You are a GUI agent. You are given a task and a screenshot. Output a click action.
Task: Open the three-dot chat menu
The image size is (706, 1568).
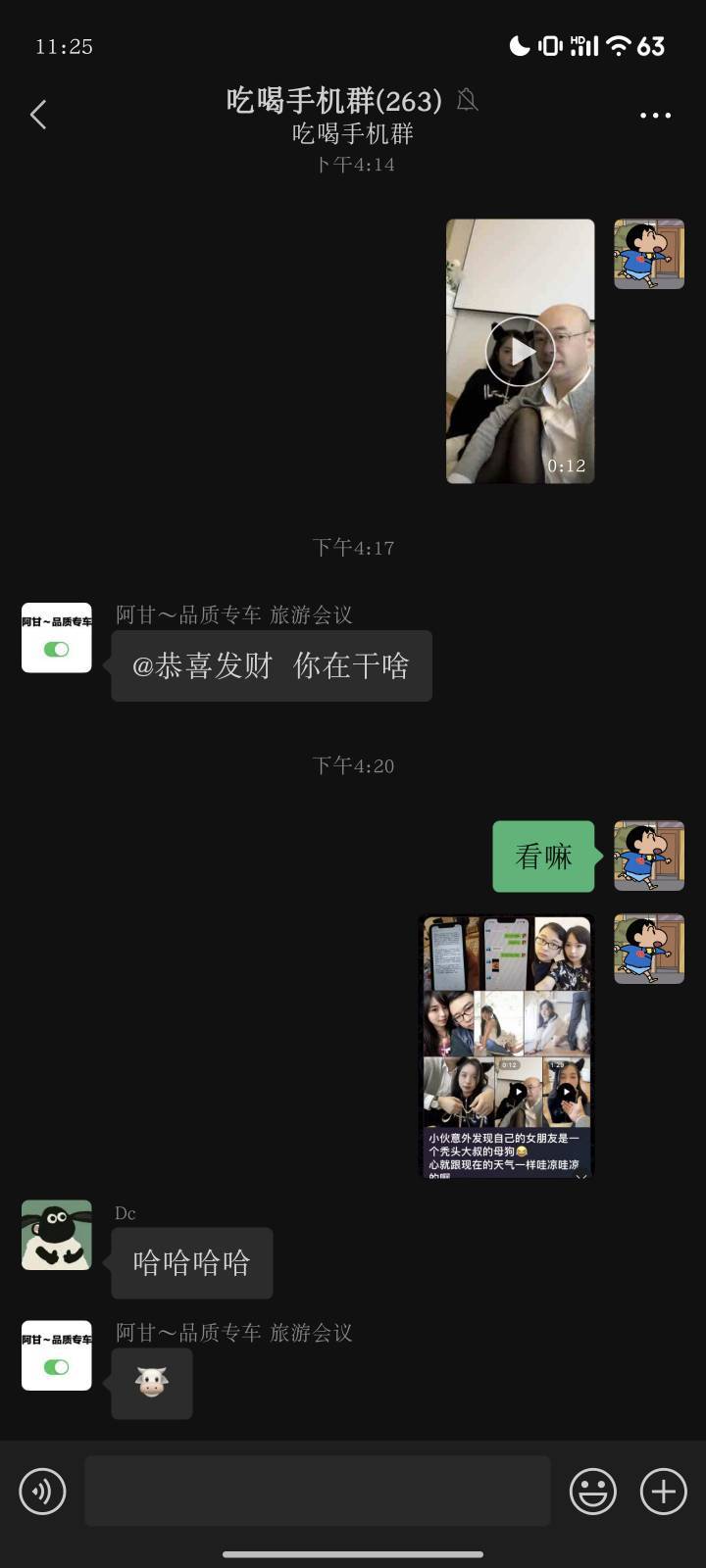coord(655,115)
